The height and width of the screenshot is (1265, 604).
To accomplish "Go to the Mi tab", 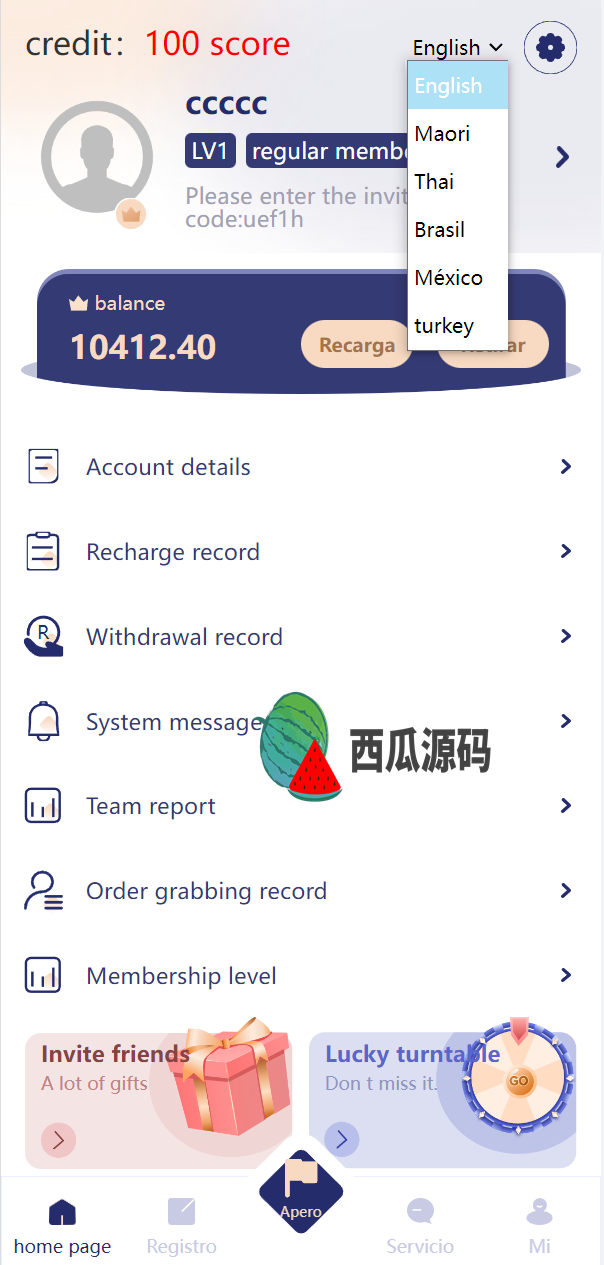I will pos(539,1226).
